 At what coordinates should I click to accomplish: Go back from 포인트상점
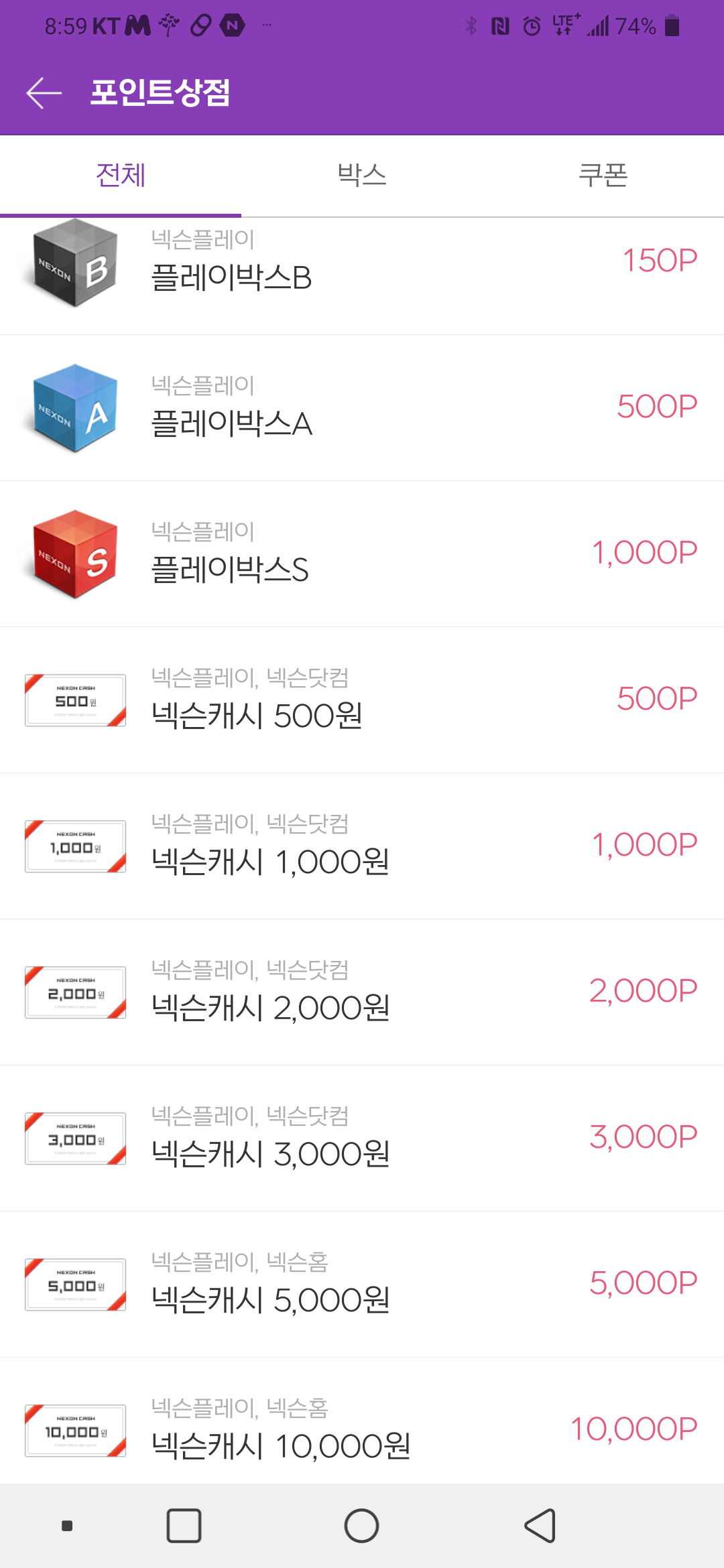pyautogui.click(x=44, y=92)
